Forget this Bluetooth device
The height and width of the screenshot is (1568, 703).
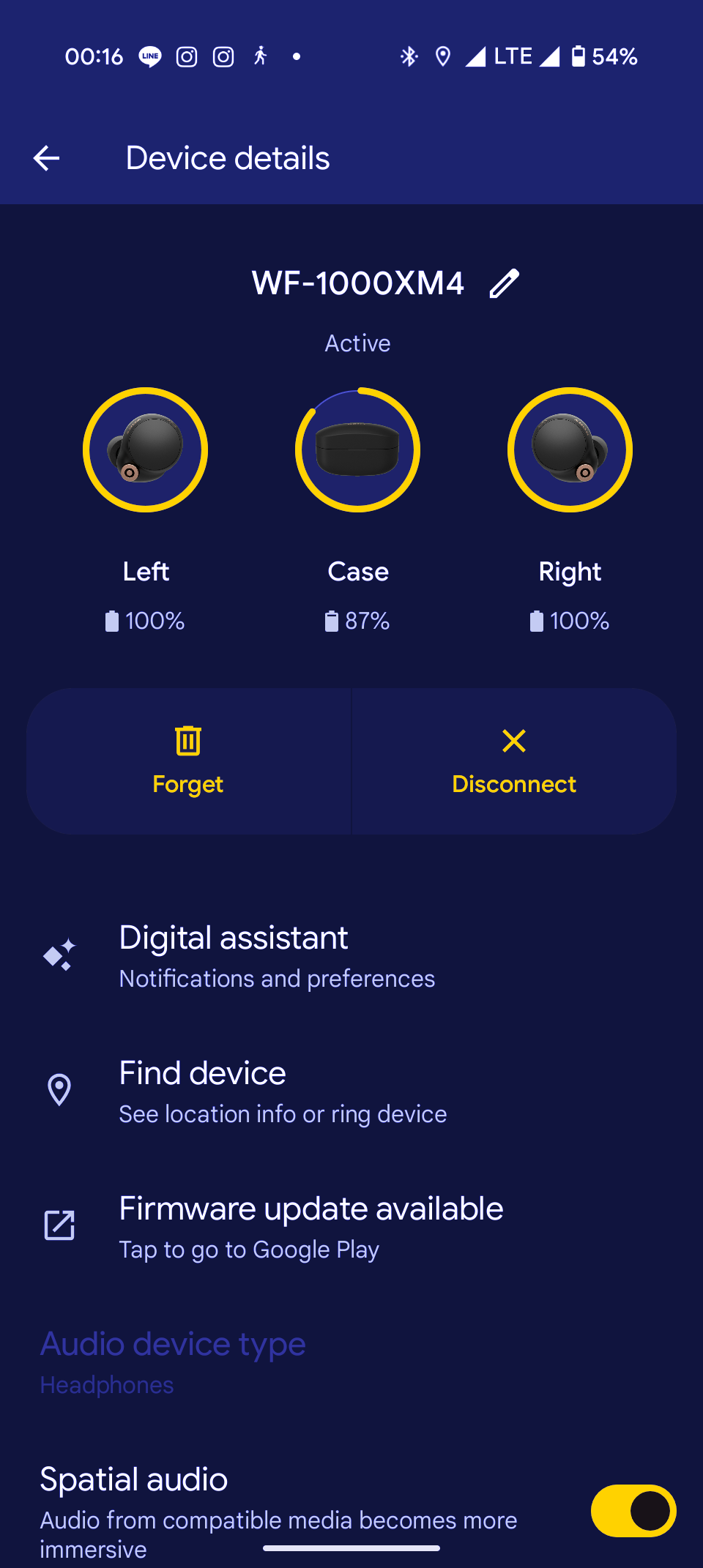(188, 761)
